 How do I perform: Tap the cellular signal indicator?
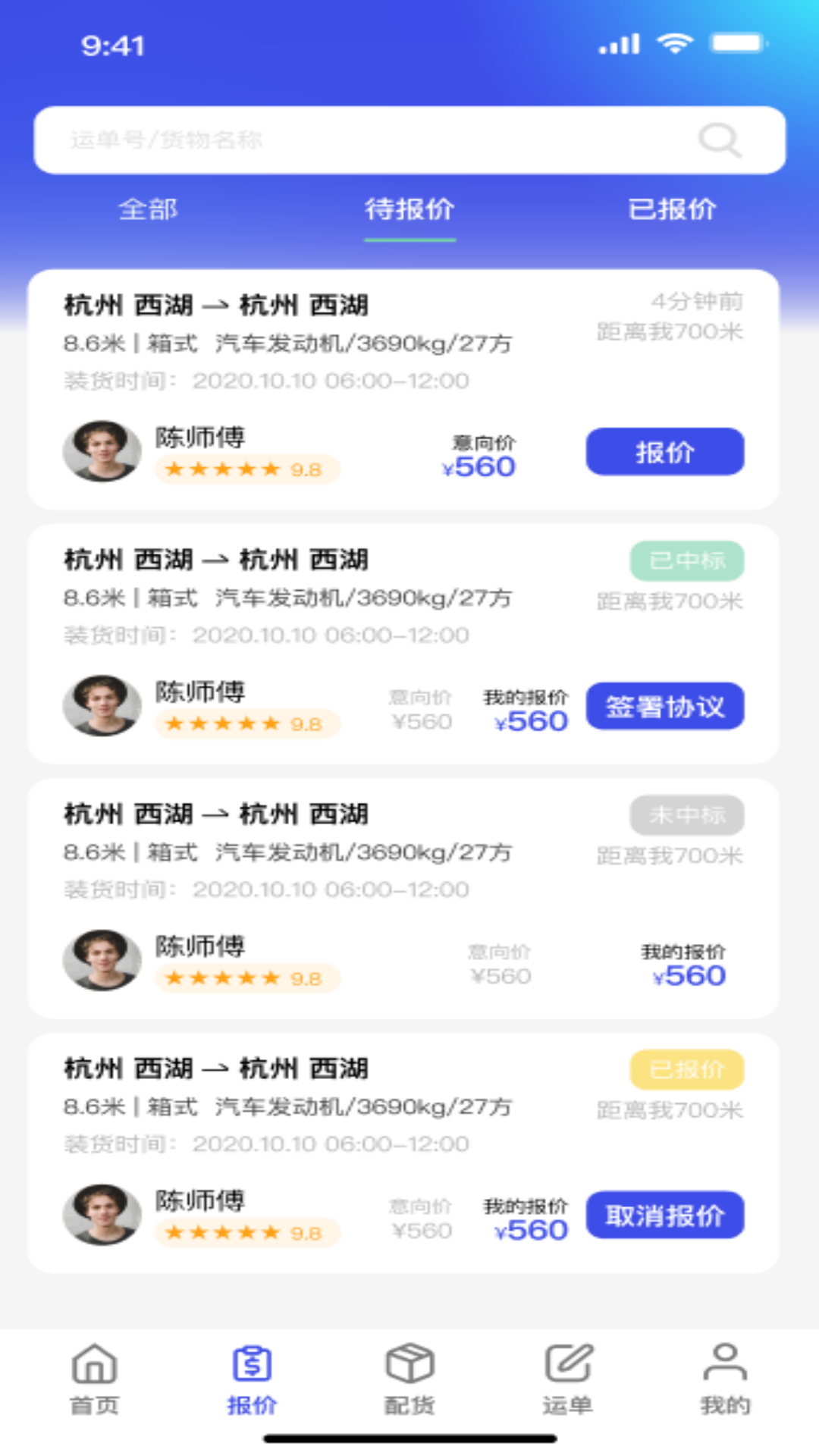tap(618, 43)
